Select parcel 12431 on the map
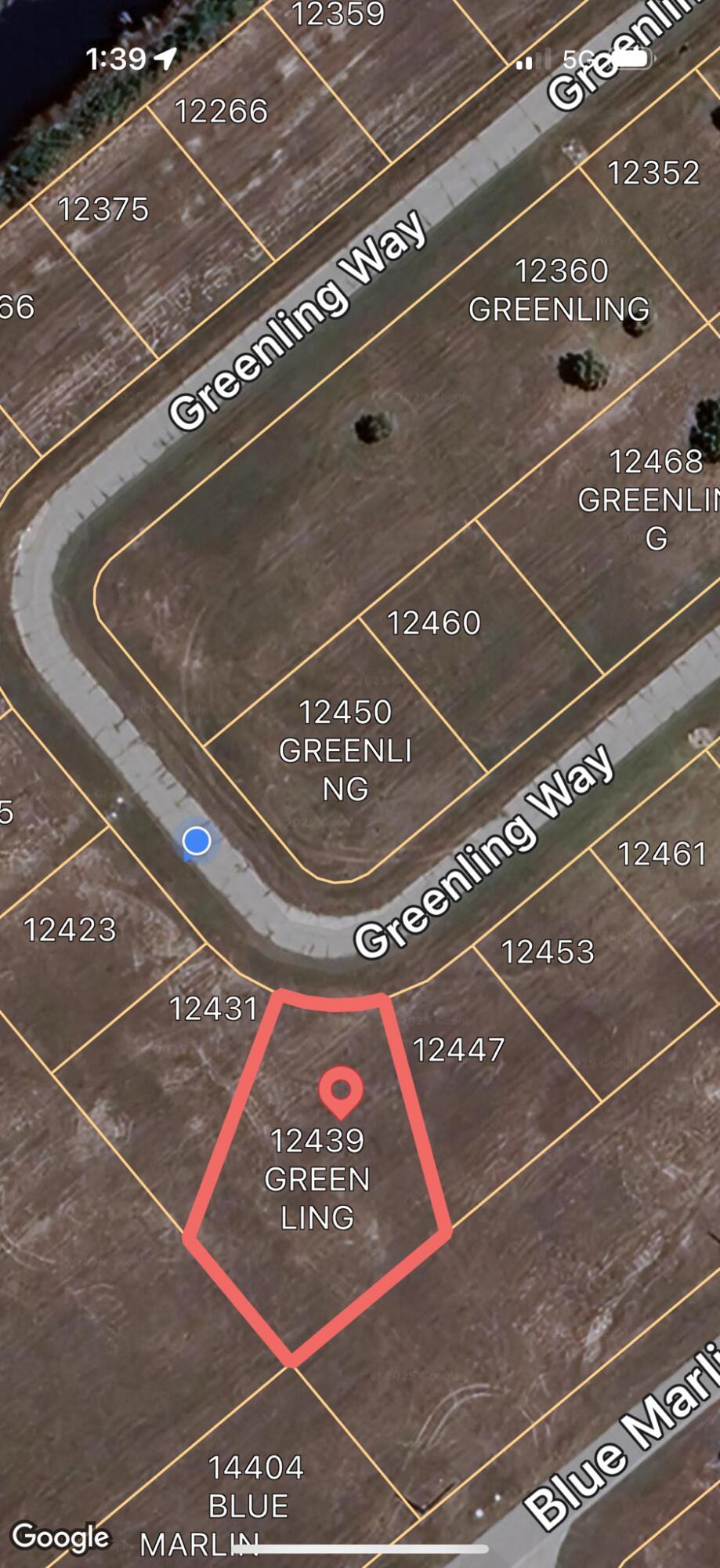This screenshot has height=1568, width=720. [x=213, y=1009]
